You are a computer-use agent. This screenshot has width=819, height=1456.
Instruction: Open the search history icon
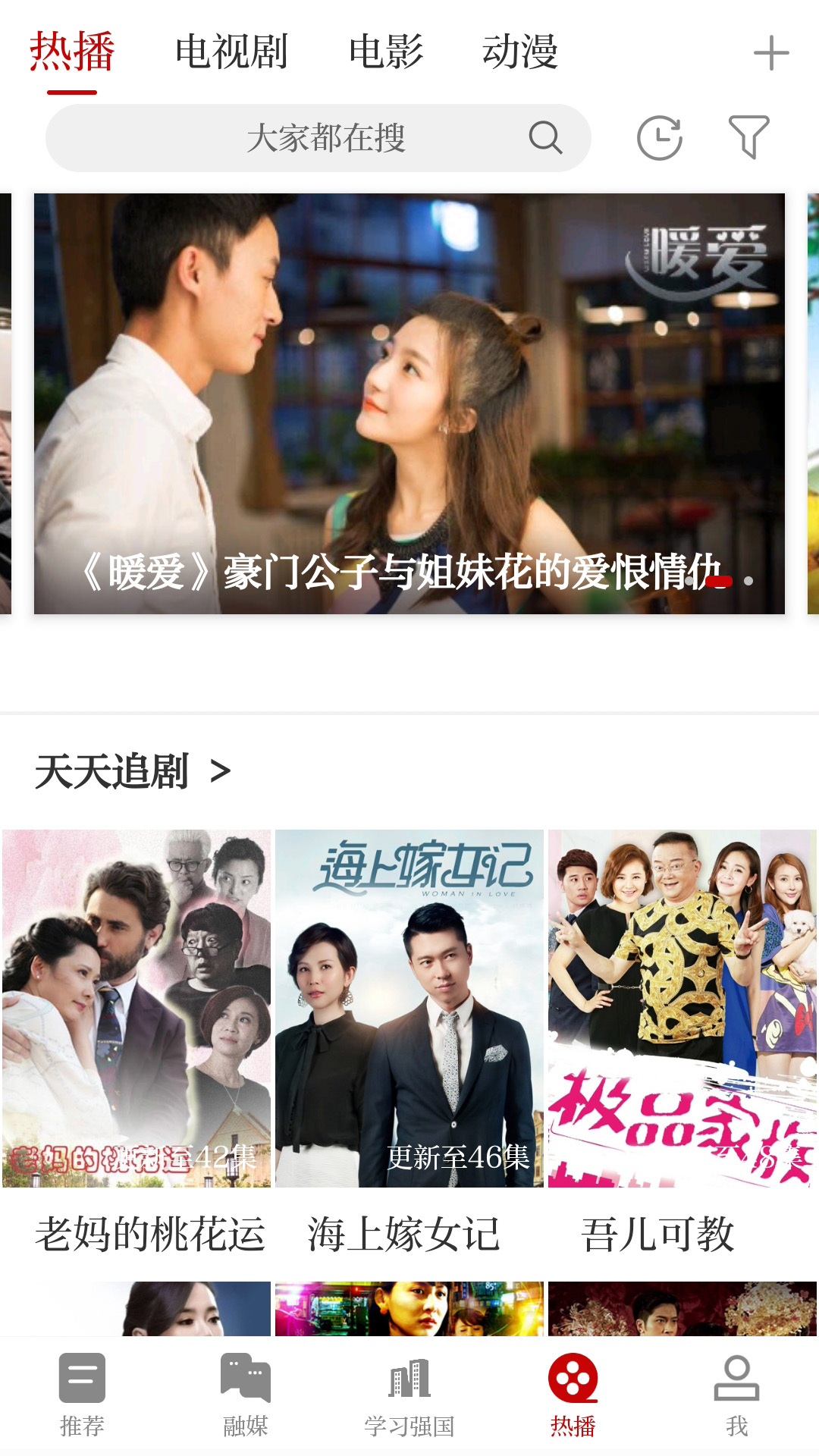(658, 138)
